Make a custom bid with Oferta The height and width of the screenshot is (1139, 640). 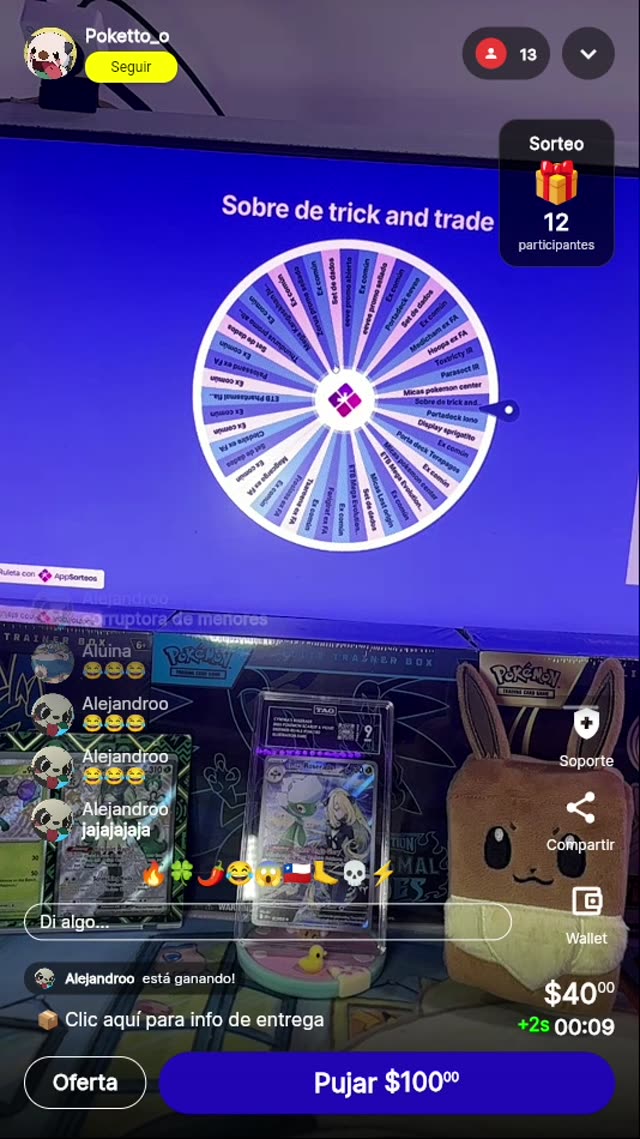point(85,1082)
